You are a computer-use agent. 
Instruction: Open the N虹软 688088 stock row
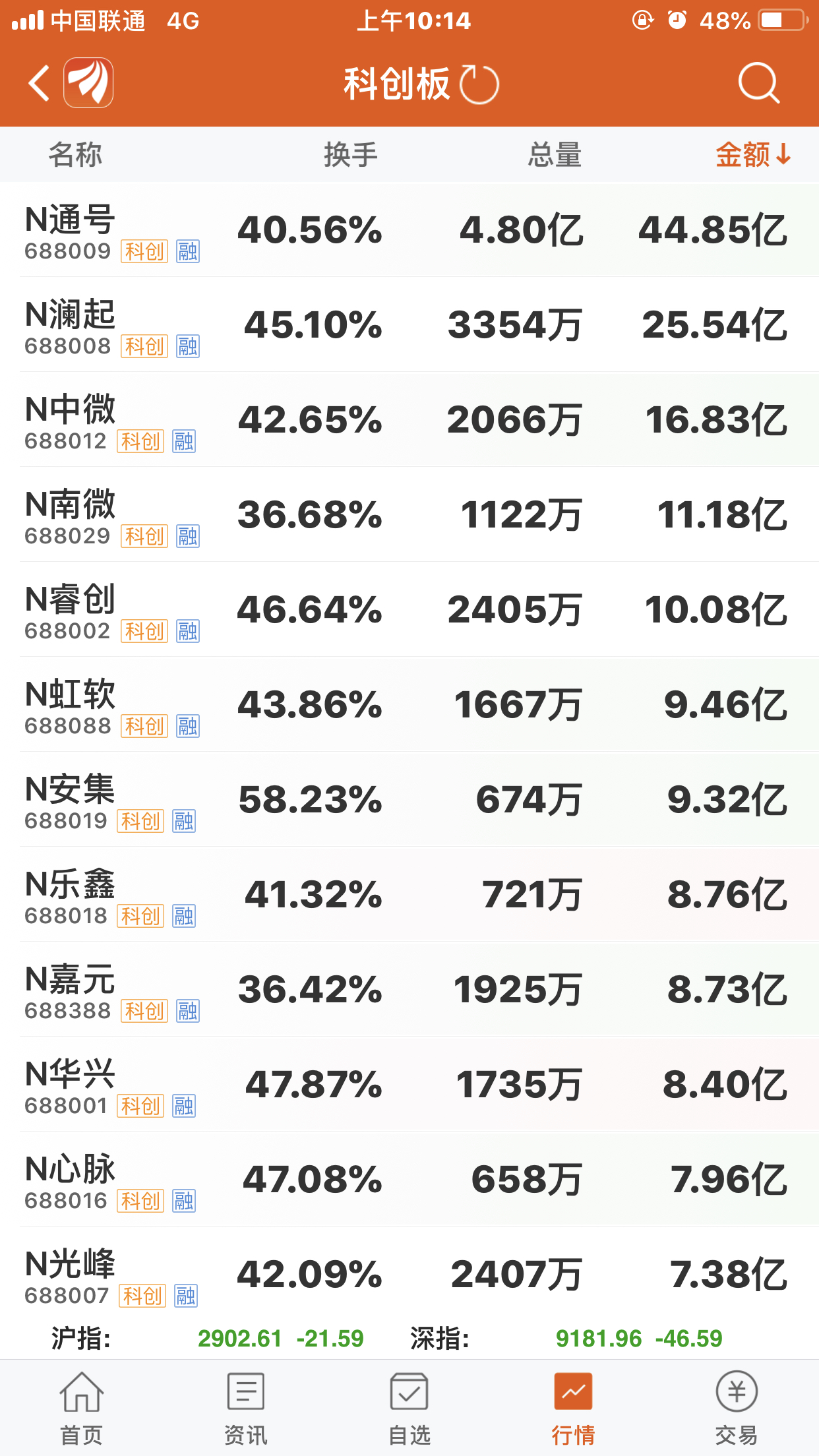409,704
